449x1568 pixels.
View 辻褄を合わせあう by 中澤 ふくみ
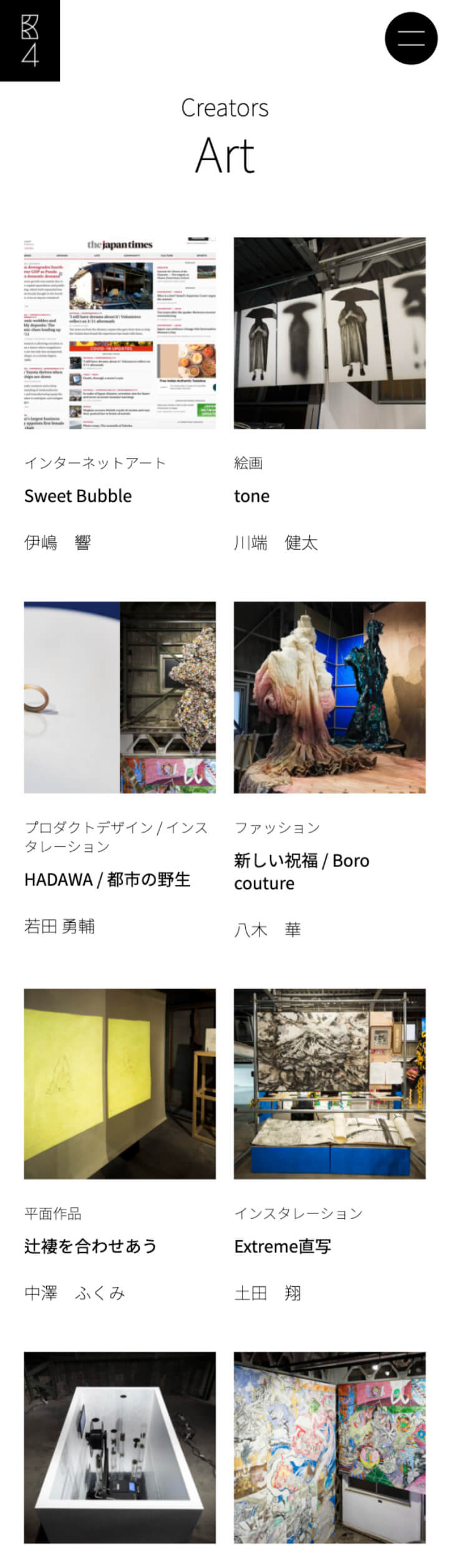(x=120, y=1083)
